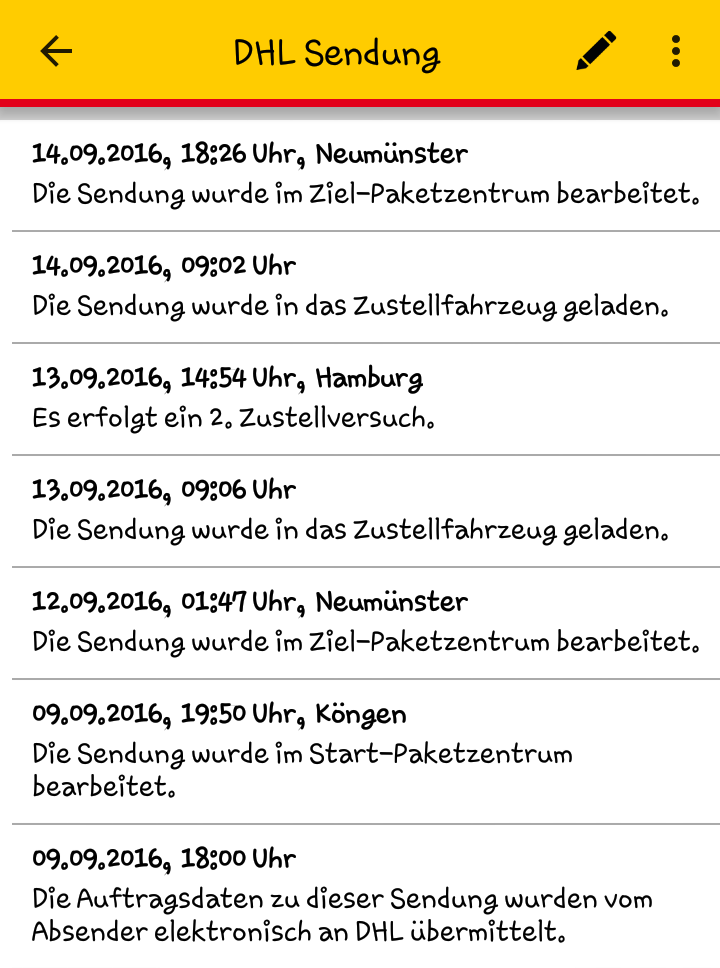Go back from DHL Sendung screen
This screenshot has width=720, height=968.
pyautogui.click(x=56, y=51)
